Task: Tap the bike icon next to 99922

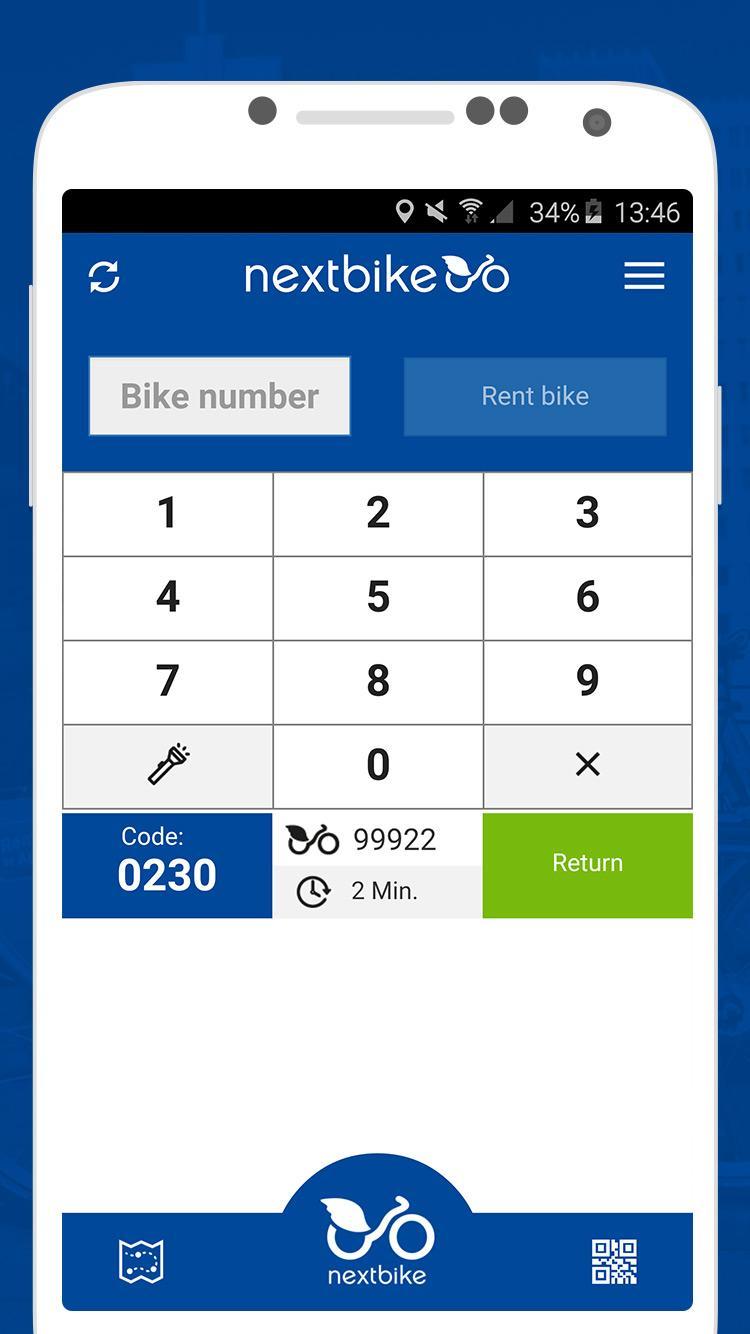Action: coord(313,839)
